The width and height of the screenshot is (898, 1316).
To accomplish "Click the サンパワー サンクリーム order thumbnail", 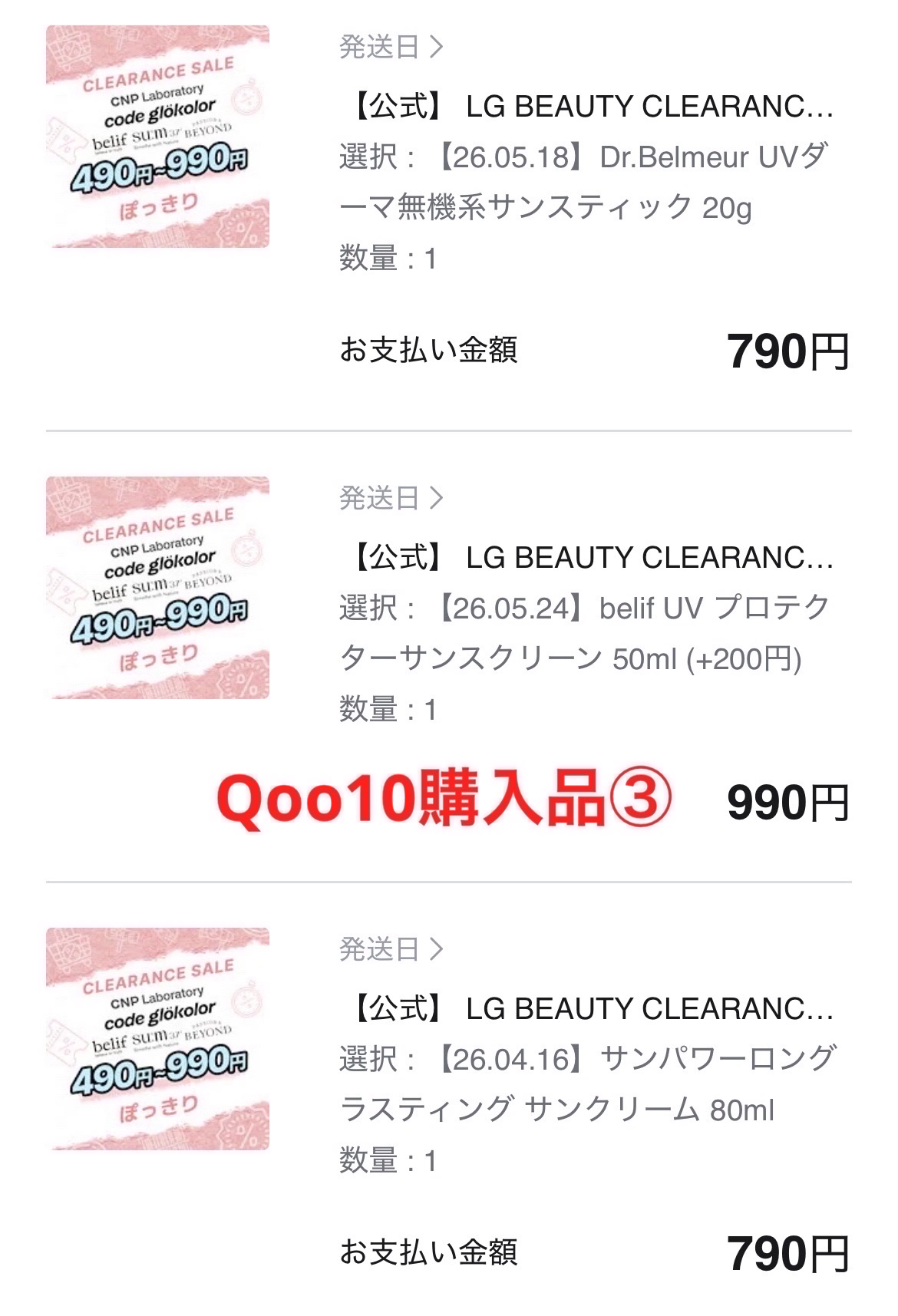I will point(157,1040).
